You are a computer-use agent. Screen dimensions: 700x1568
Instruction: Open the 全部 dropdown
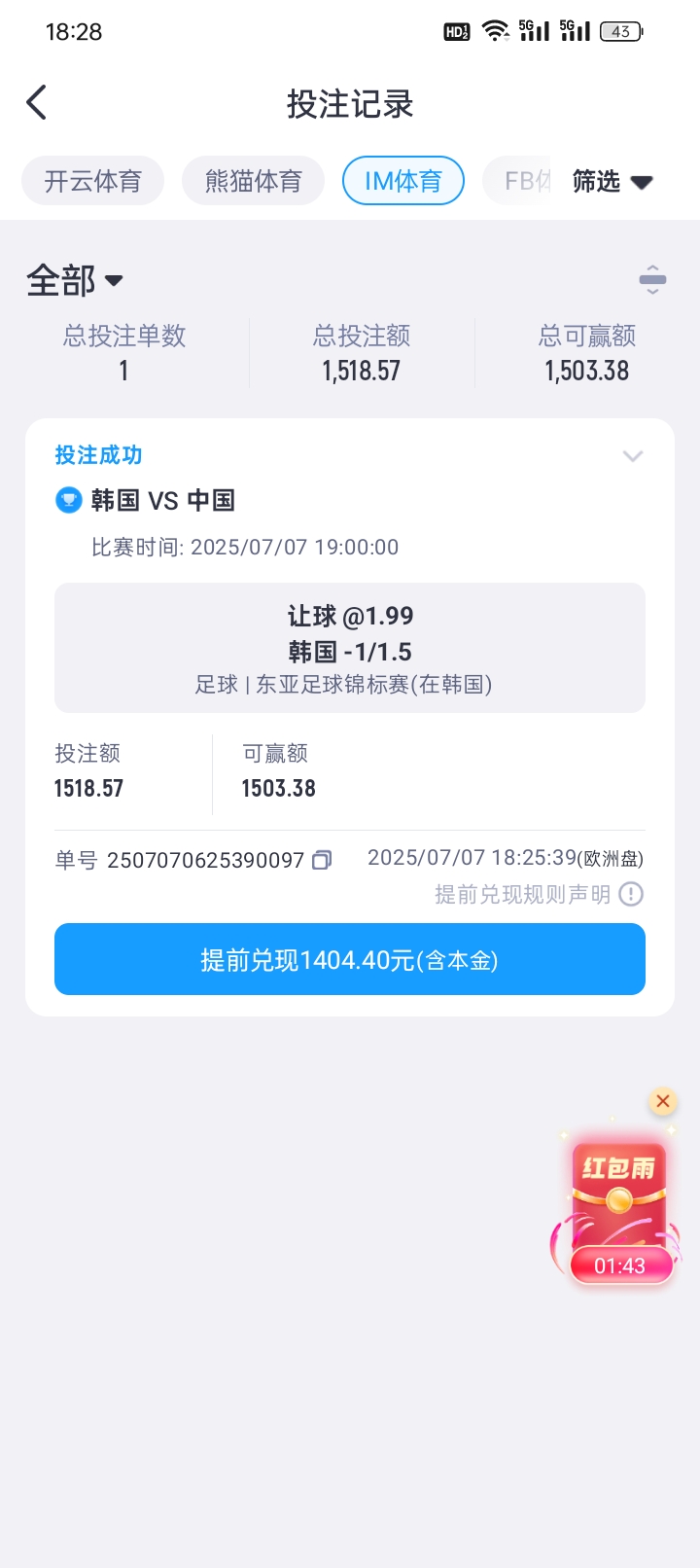(75, 281)
